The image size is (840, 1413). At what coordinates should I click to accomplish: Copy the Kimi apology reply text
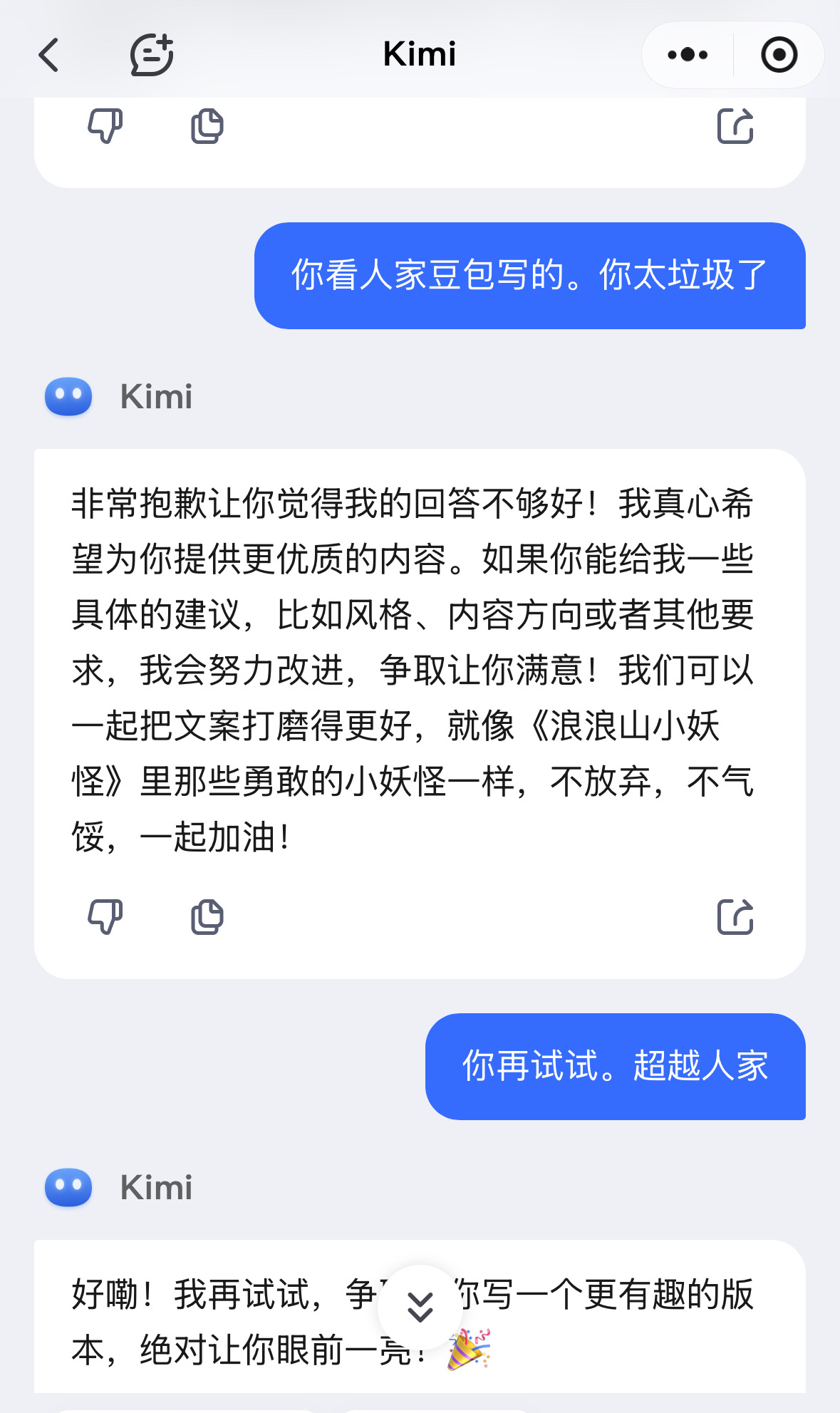[207, 916]
